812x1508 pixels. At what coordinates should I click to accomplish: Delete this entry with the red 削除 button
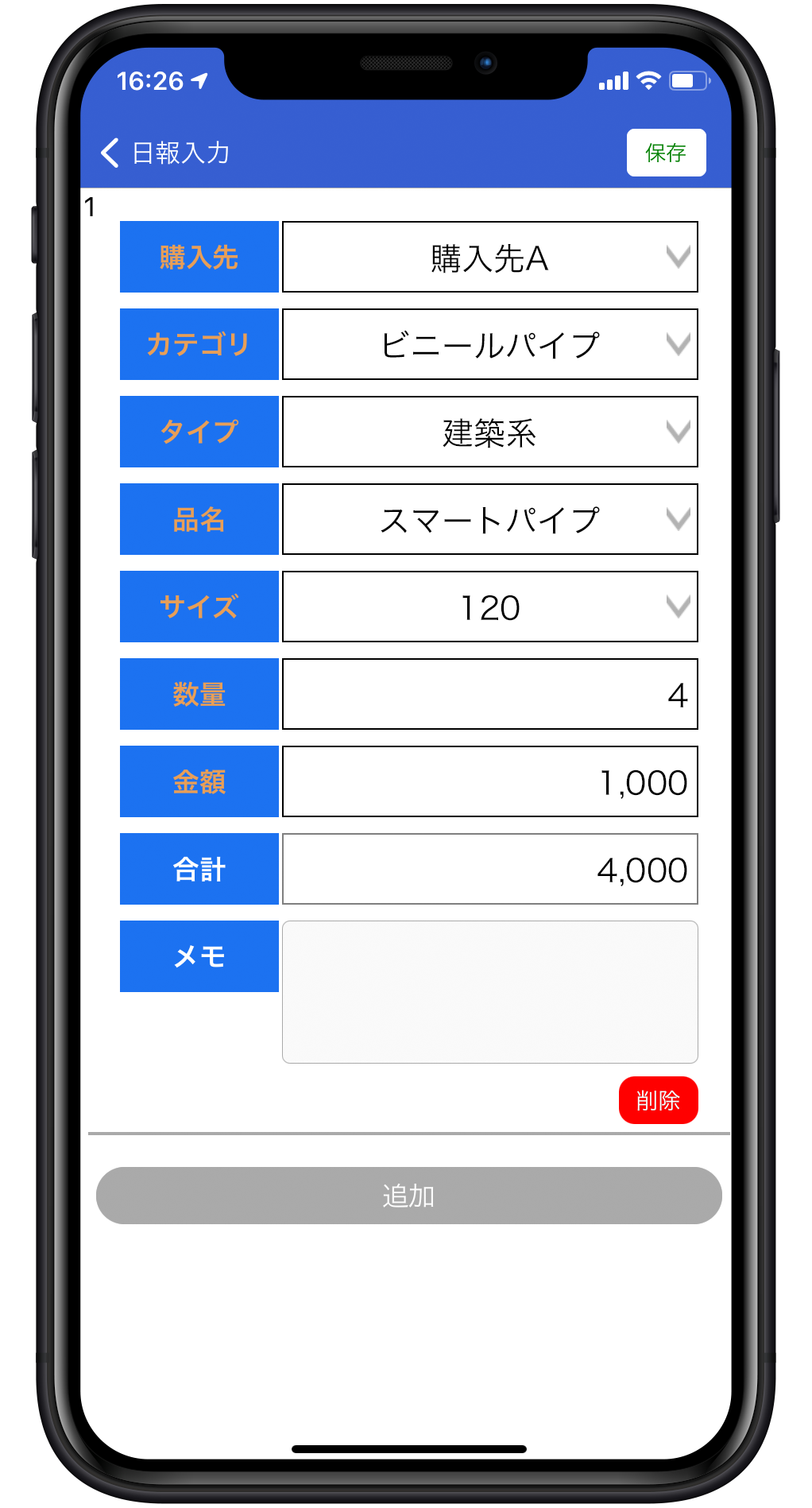[658, 1100]
